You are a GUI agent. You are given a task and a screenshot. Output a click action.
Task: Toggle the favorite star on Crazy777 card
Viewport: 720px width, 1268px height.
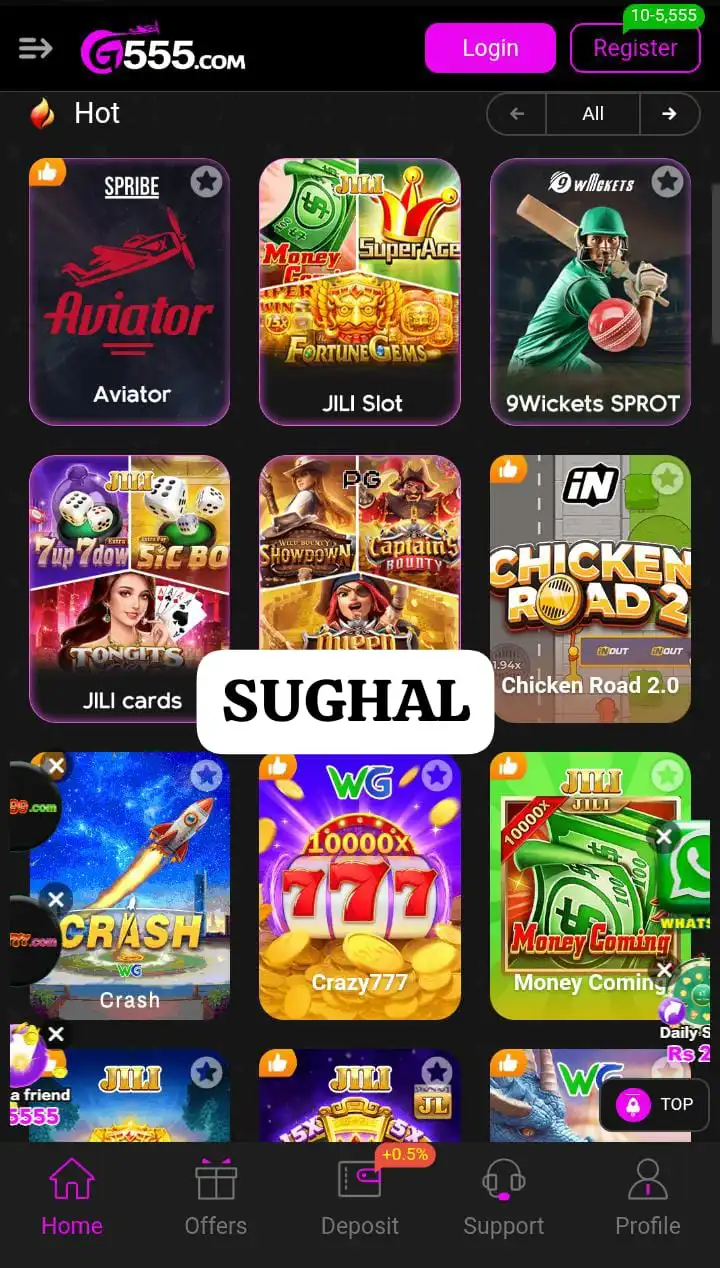pos(437,775)
